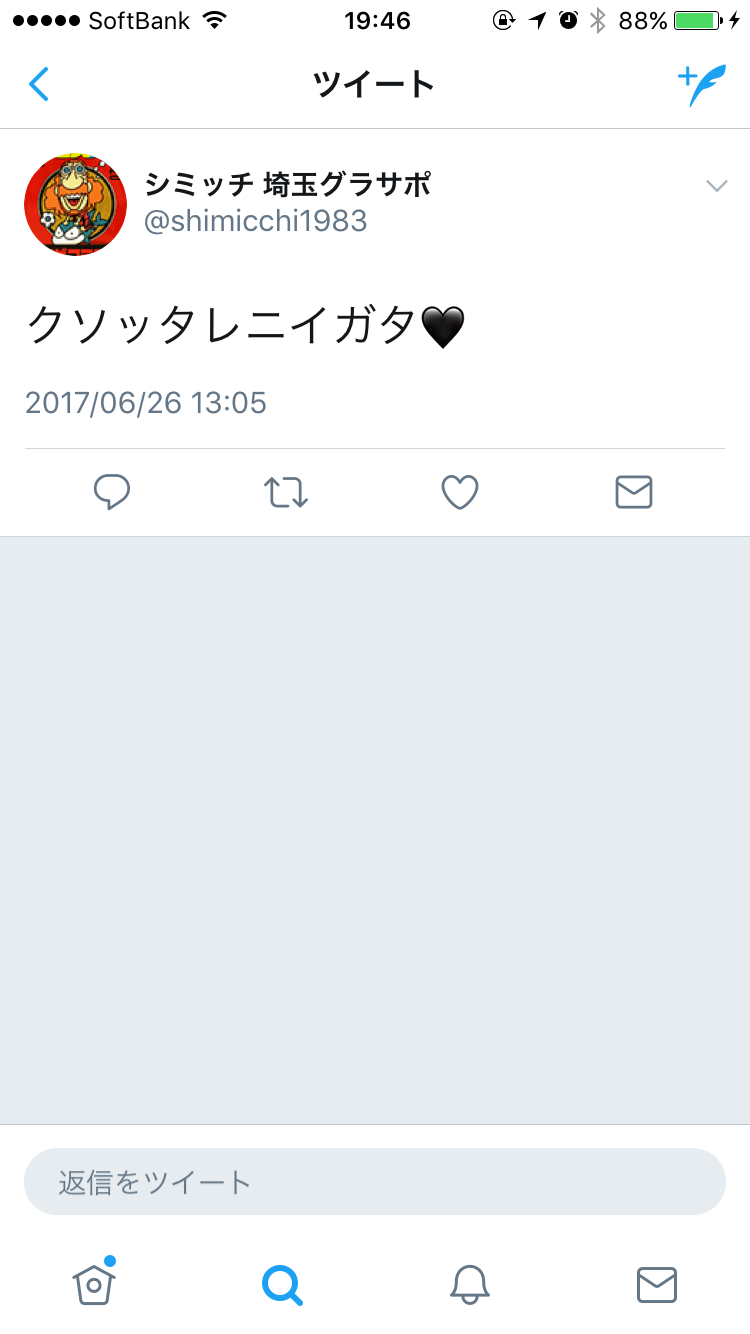Open シミッチ's profile picture

tap(76, 204)
